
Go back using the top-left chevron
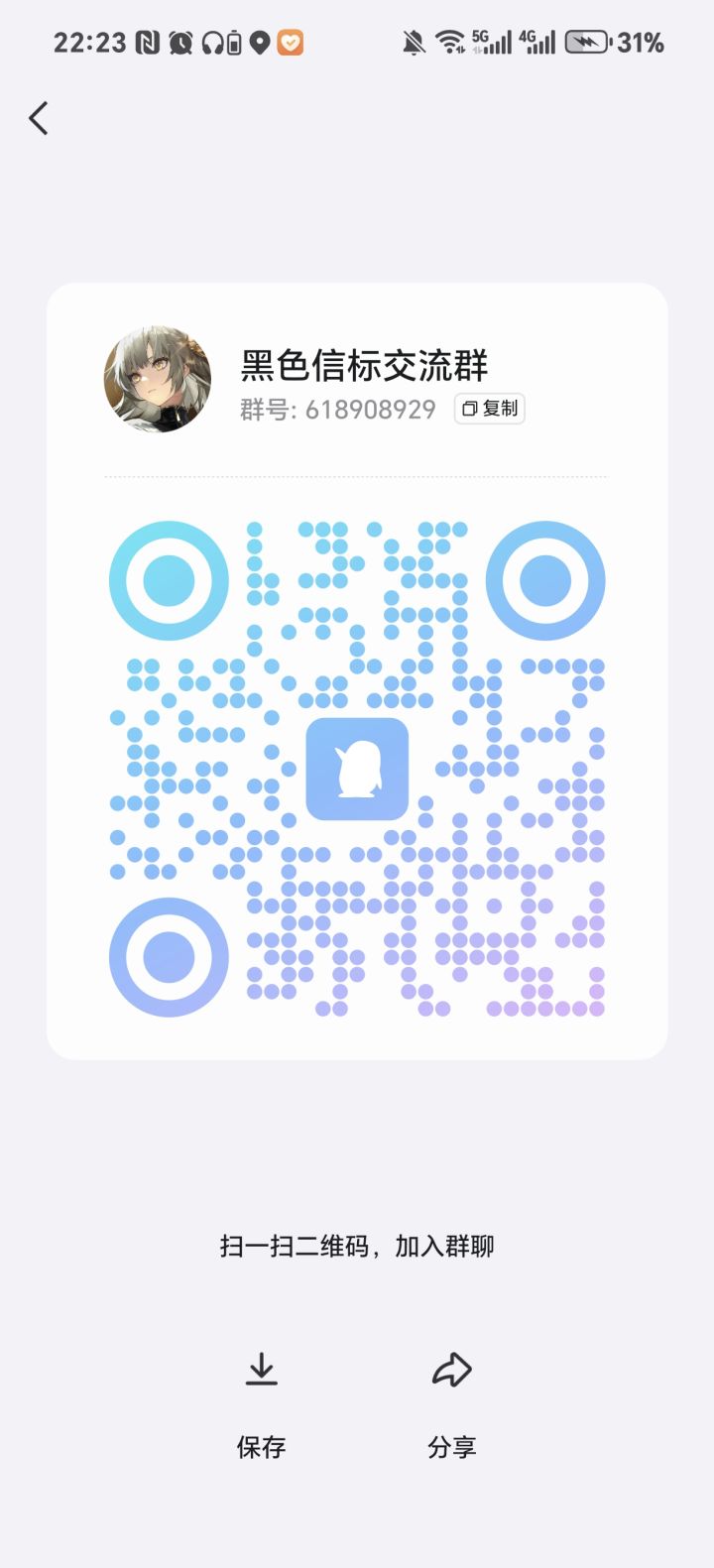pos(38,117)
